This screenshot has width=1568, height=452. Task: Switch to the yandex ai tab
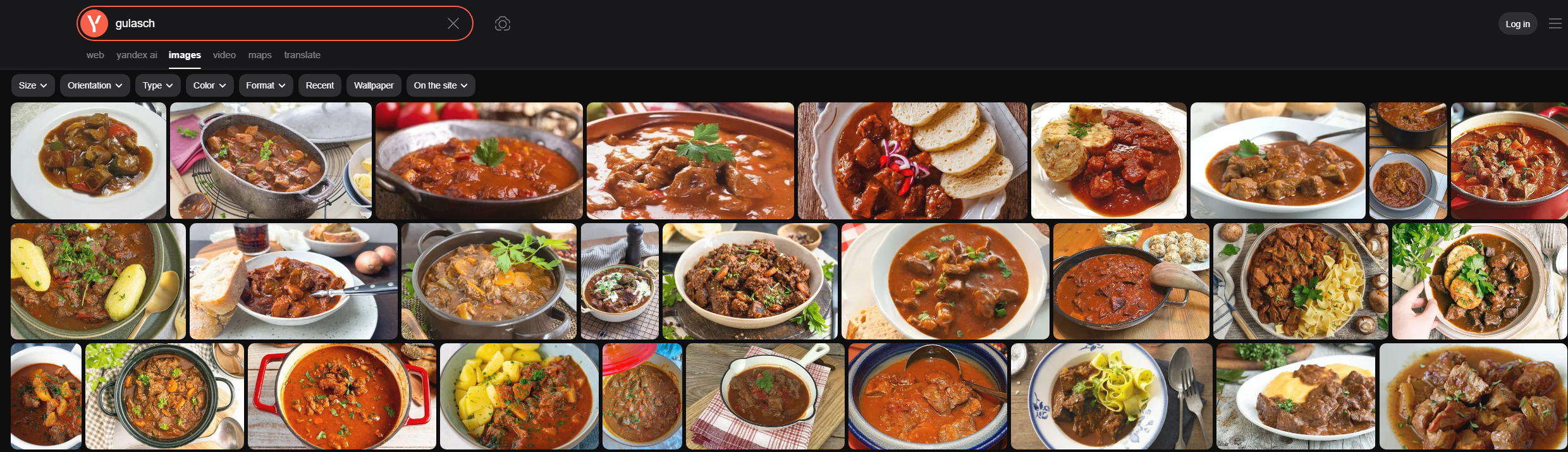137,55
